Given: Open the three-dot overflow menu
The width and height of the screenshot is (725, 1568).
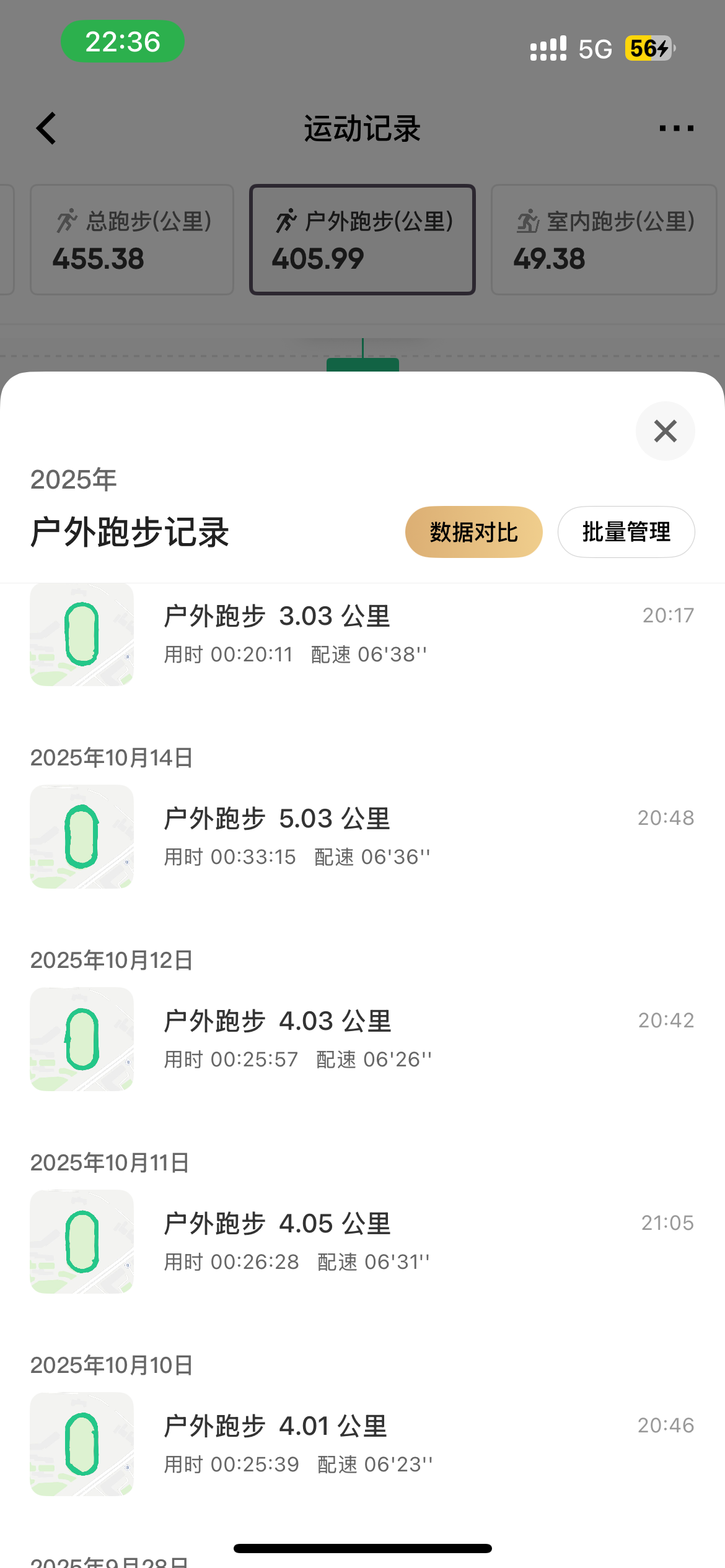Looking at the screenshot, I should (676, 128).
